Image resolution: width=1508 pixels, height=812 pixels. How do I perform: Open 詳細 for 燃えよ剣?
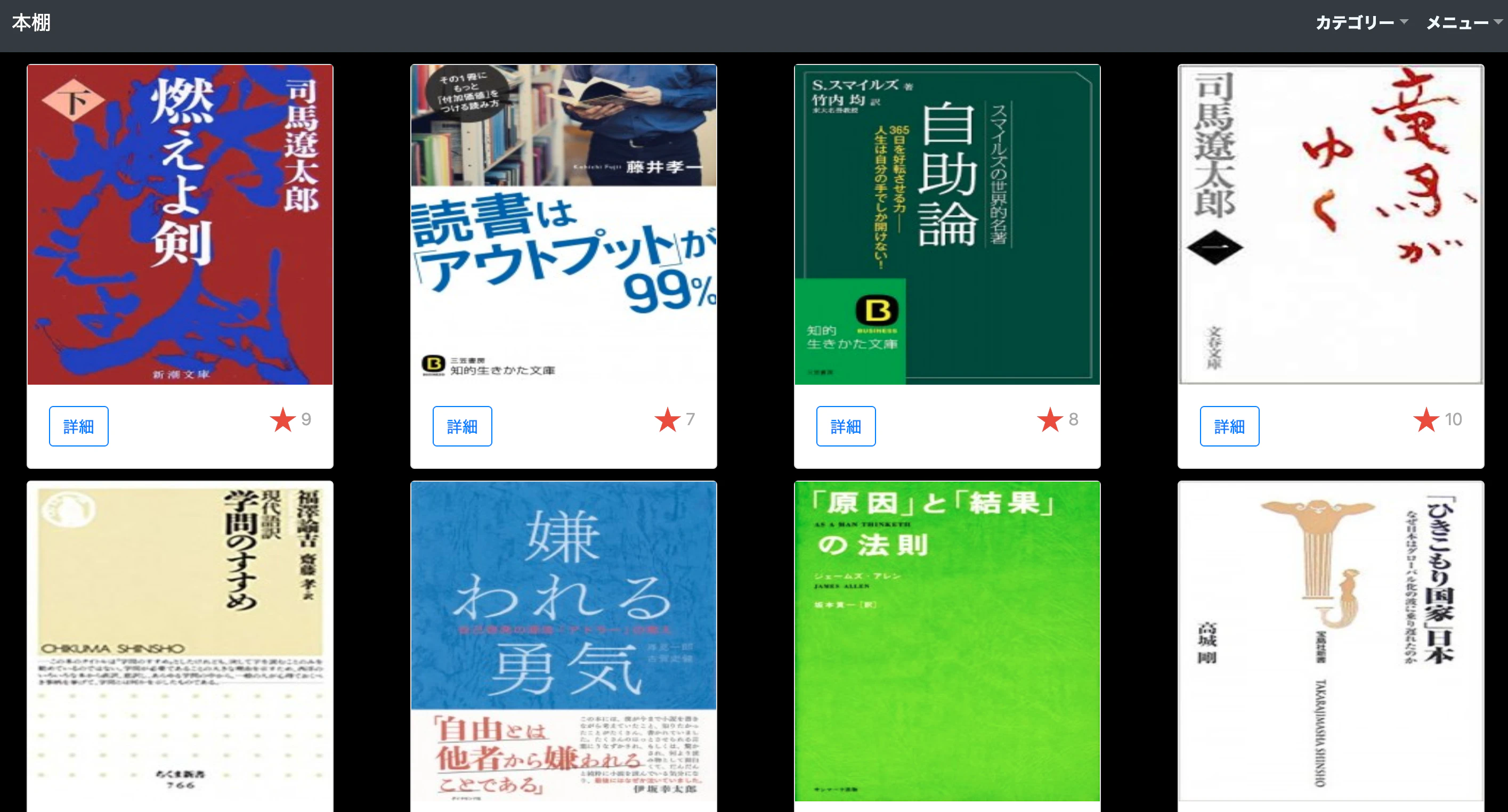coord(78,426)
